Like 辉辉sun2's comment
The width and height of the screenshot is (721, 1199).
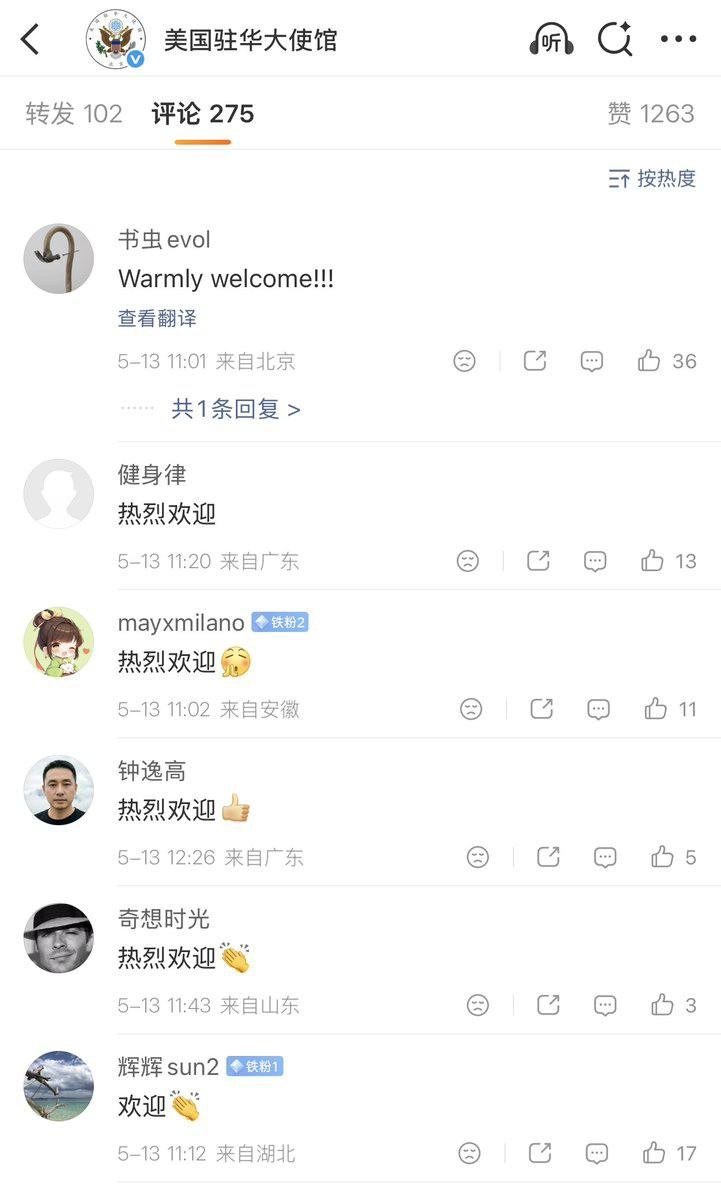pyautogui.click(x=668, y=1153)
